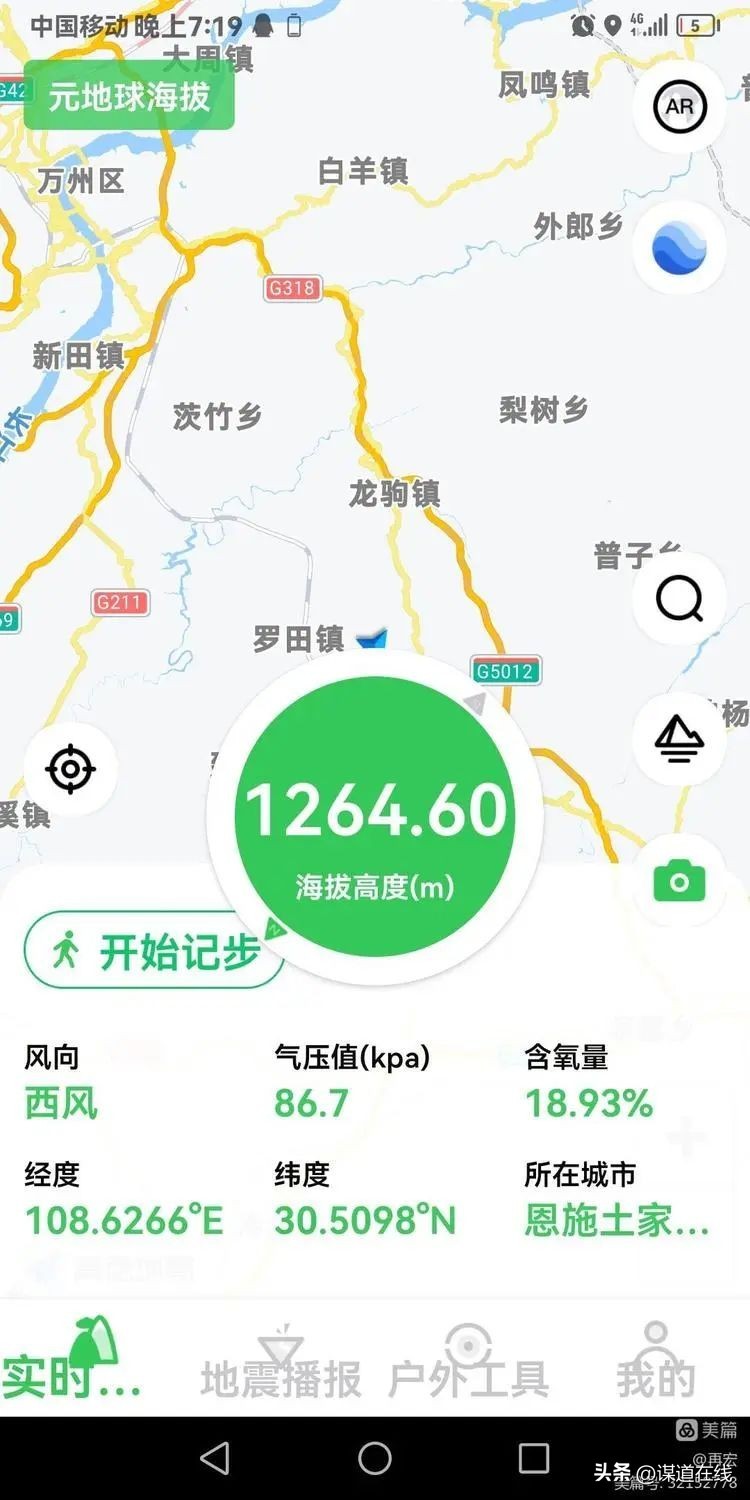This screenshot has width=750, height=1500.
Task: Open the AR mode button
Action: tap(680, 107)
